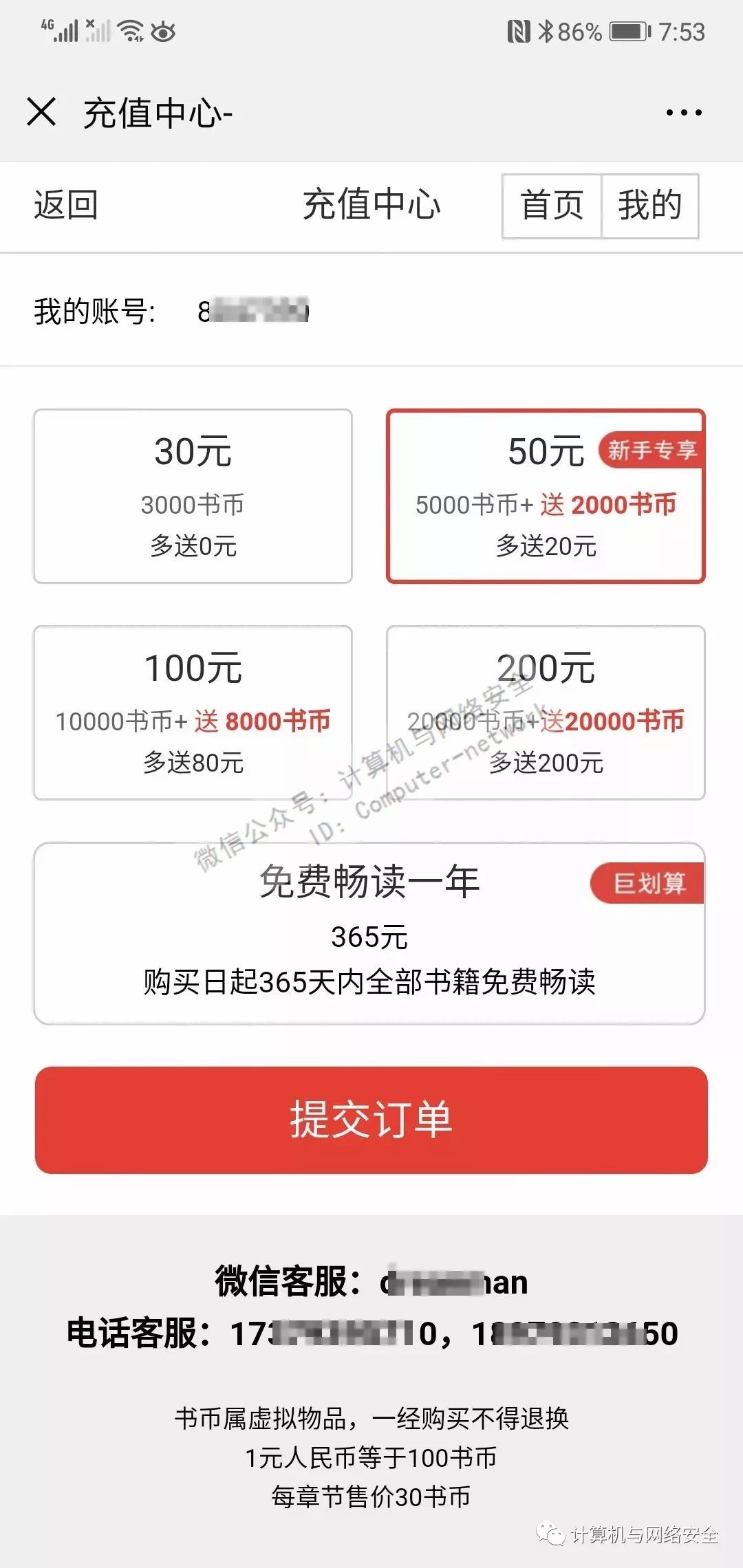Viewport: 743px width, 1568px height.
Task: Open the 首页 home page
Action: [552, 206]
